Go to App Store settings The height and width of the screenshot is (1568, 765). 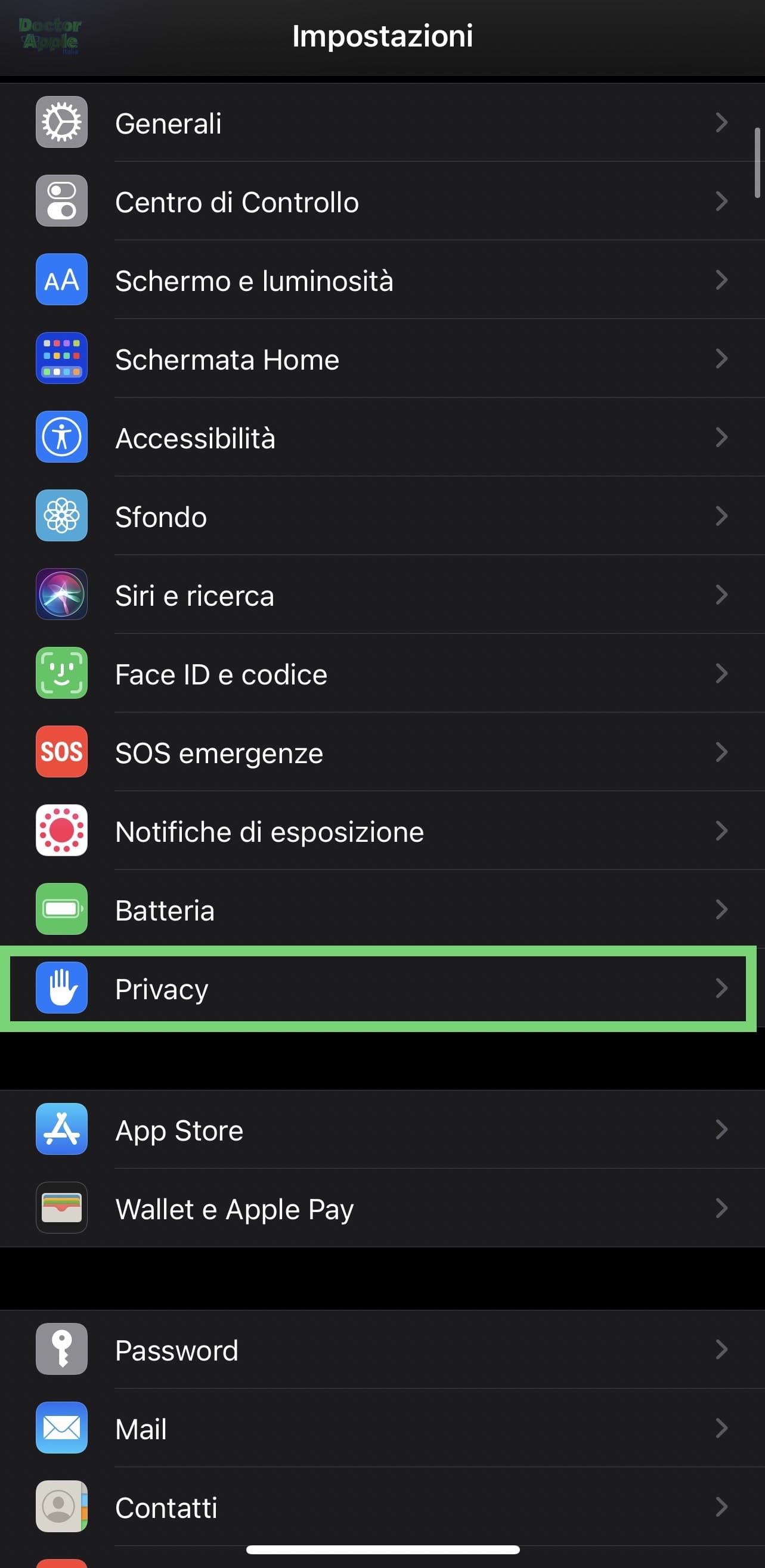coord(382,1130)
